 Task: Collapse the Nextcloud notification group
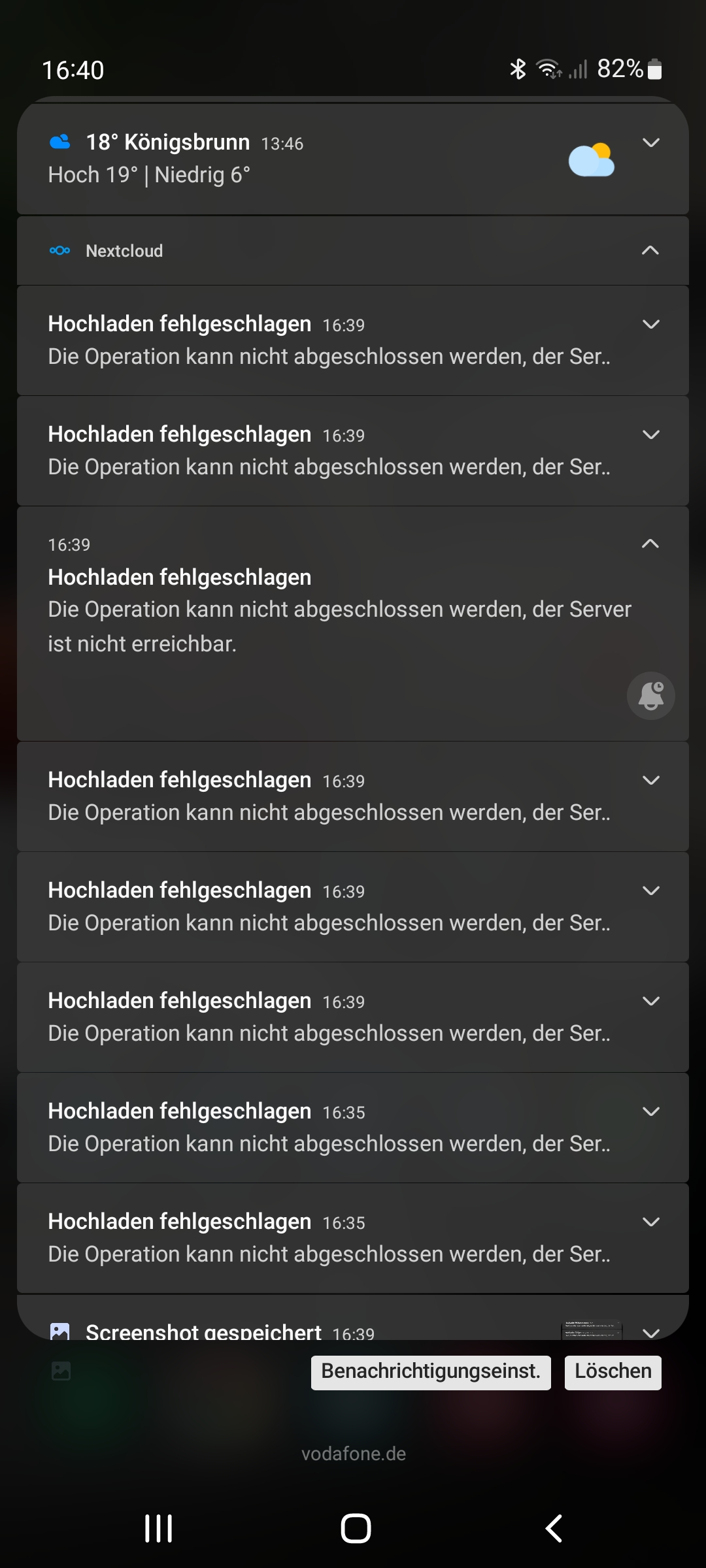point(650,250)
